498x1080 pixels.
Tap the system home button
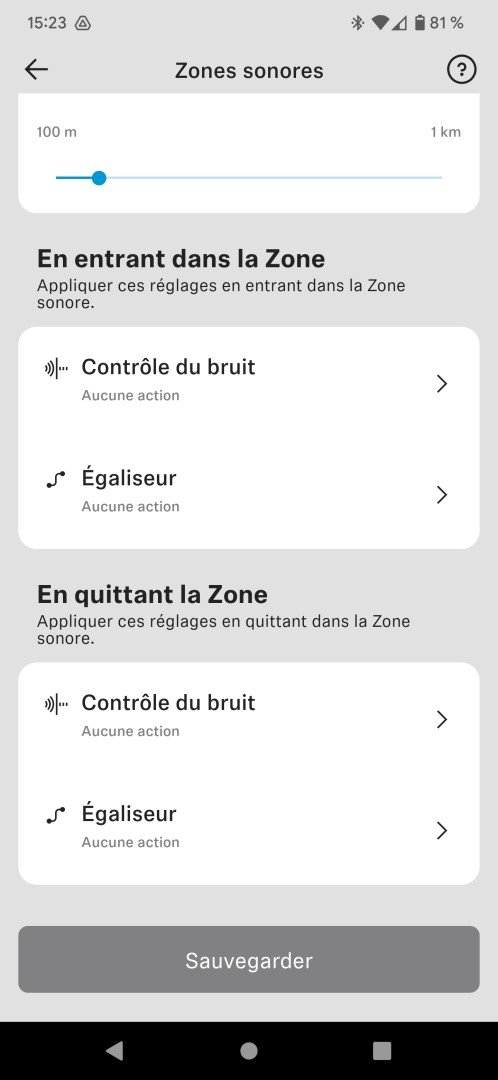tap(249, 1050)
